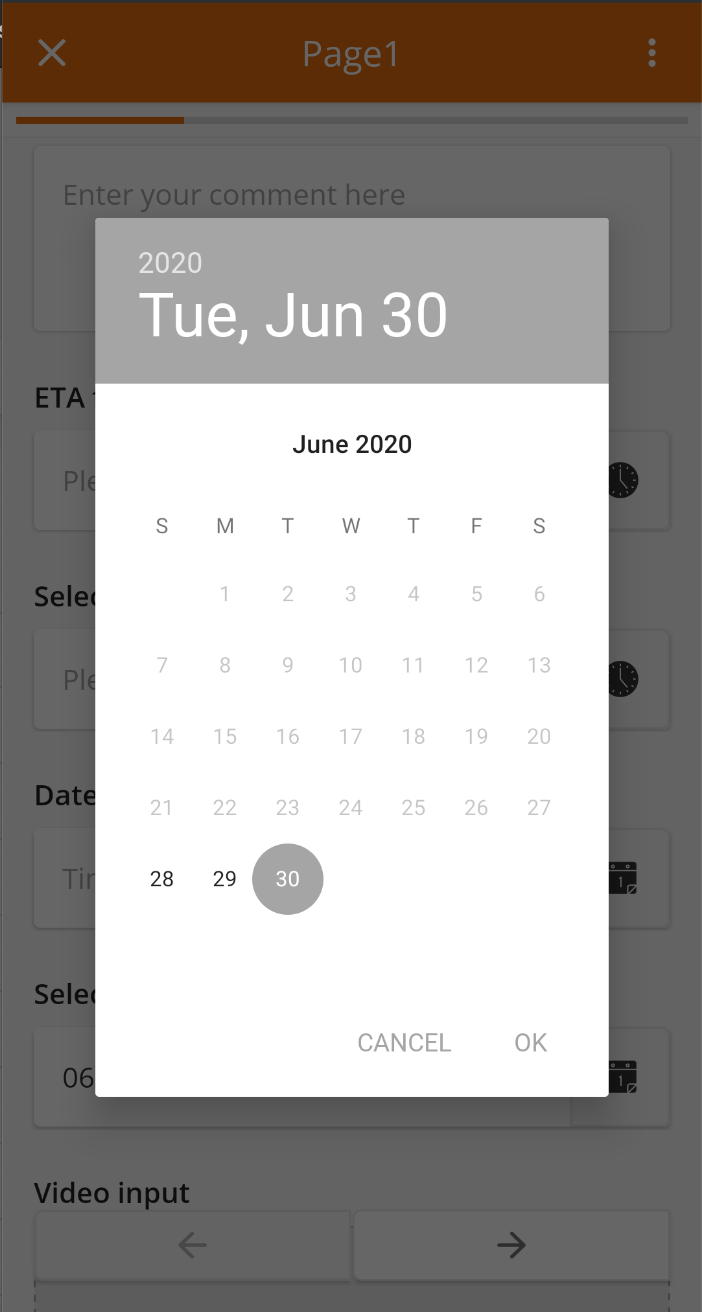
Task: Choose the highlighted date 30
Action: pos(288,879)
